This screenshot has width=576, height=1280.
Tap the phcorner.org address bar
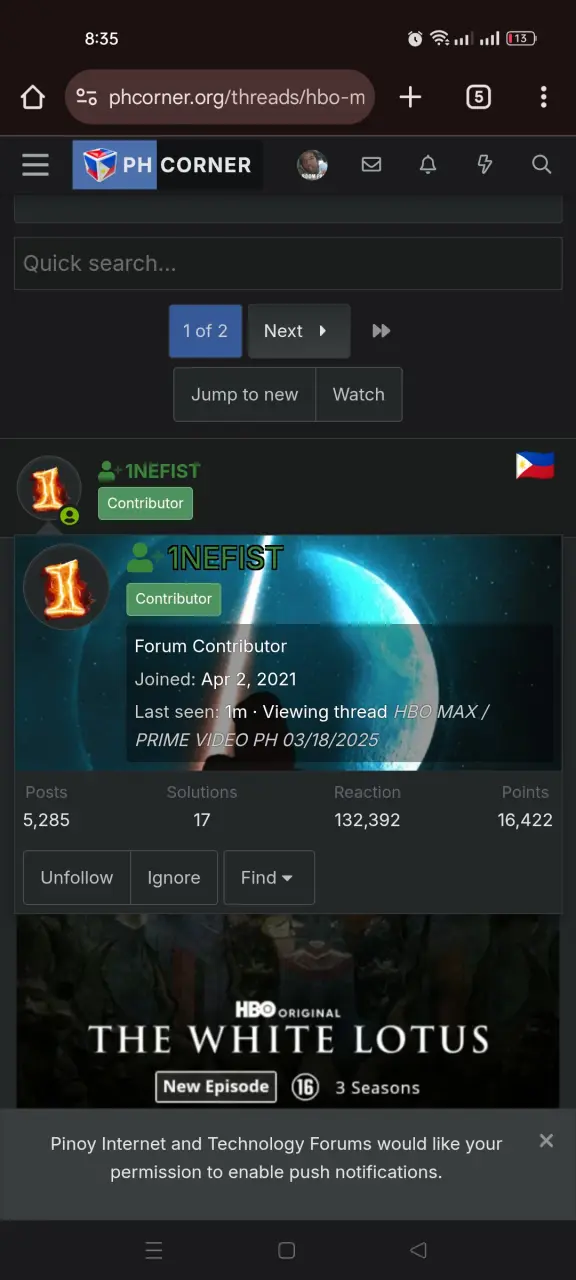[220, 97]
